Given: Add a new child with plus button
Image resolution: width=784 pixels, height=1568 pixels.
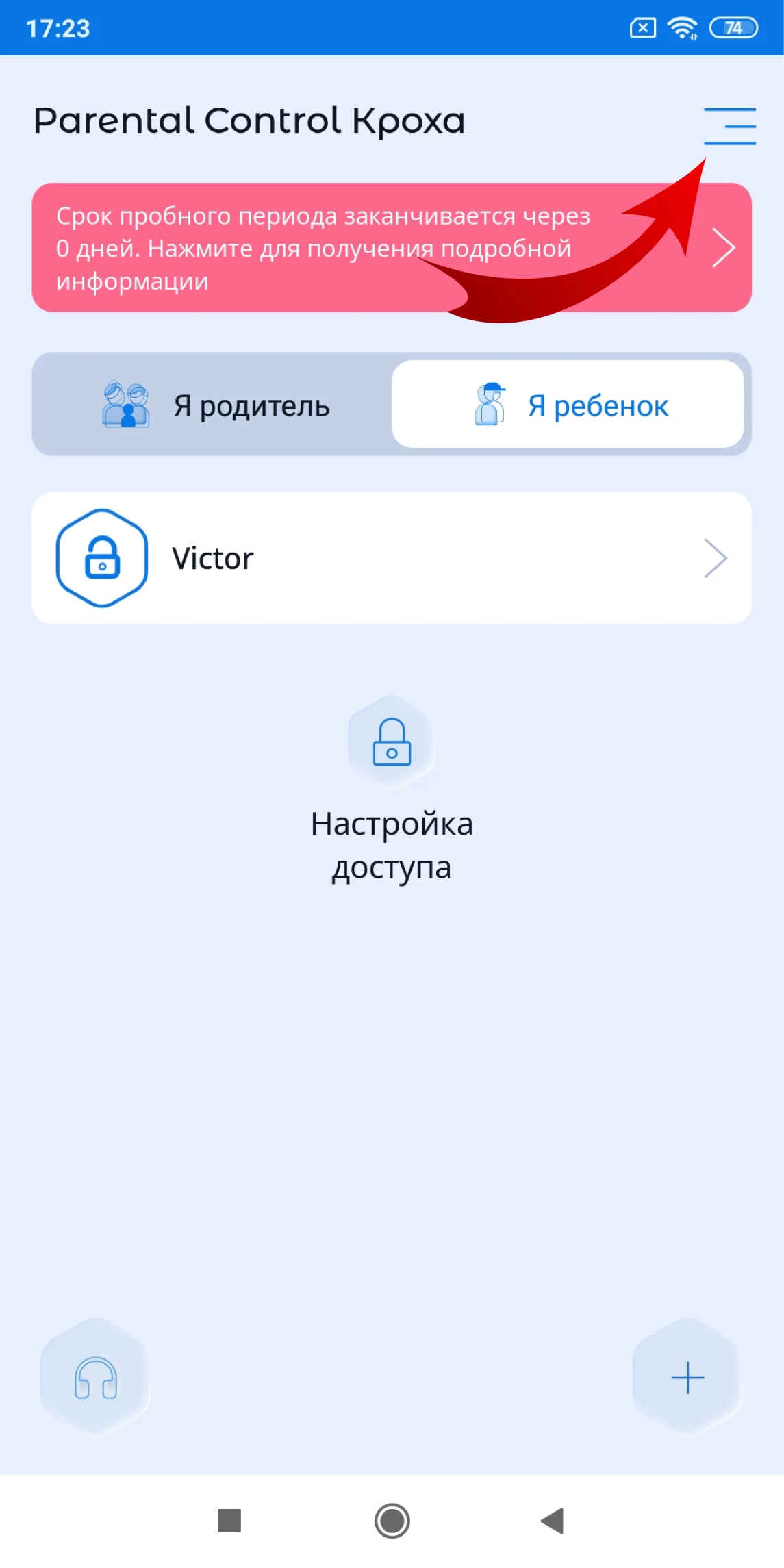Looking at the screenshot, I should pos(687,1377).
